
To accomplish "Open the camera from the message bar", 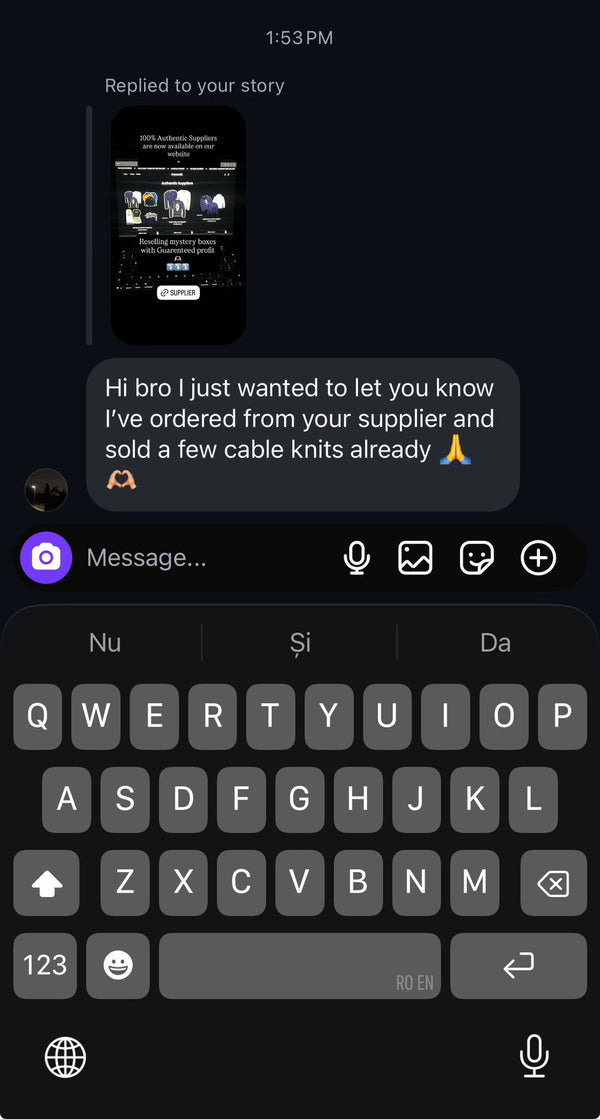I will point(46,557).
